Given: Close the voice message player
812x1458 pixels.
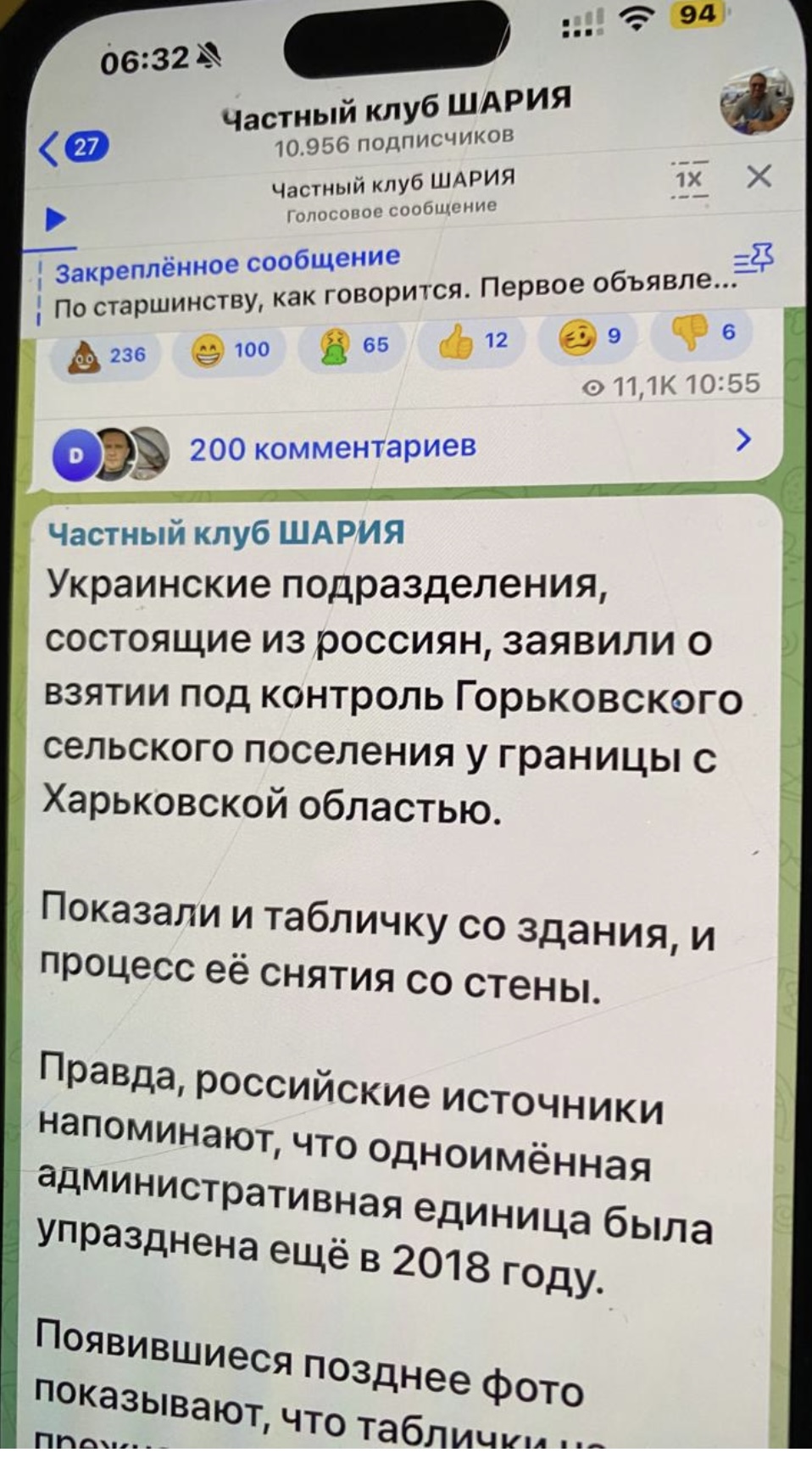Looking at the screenshot, I should coord(759,176).
